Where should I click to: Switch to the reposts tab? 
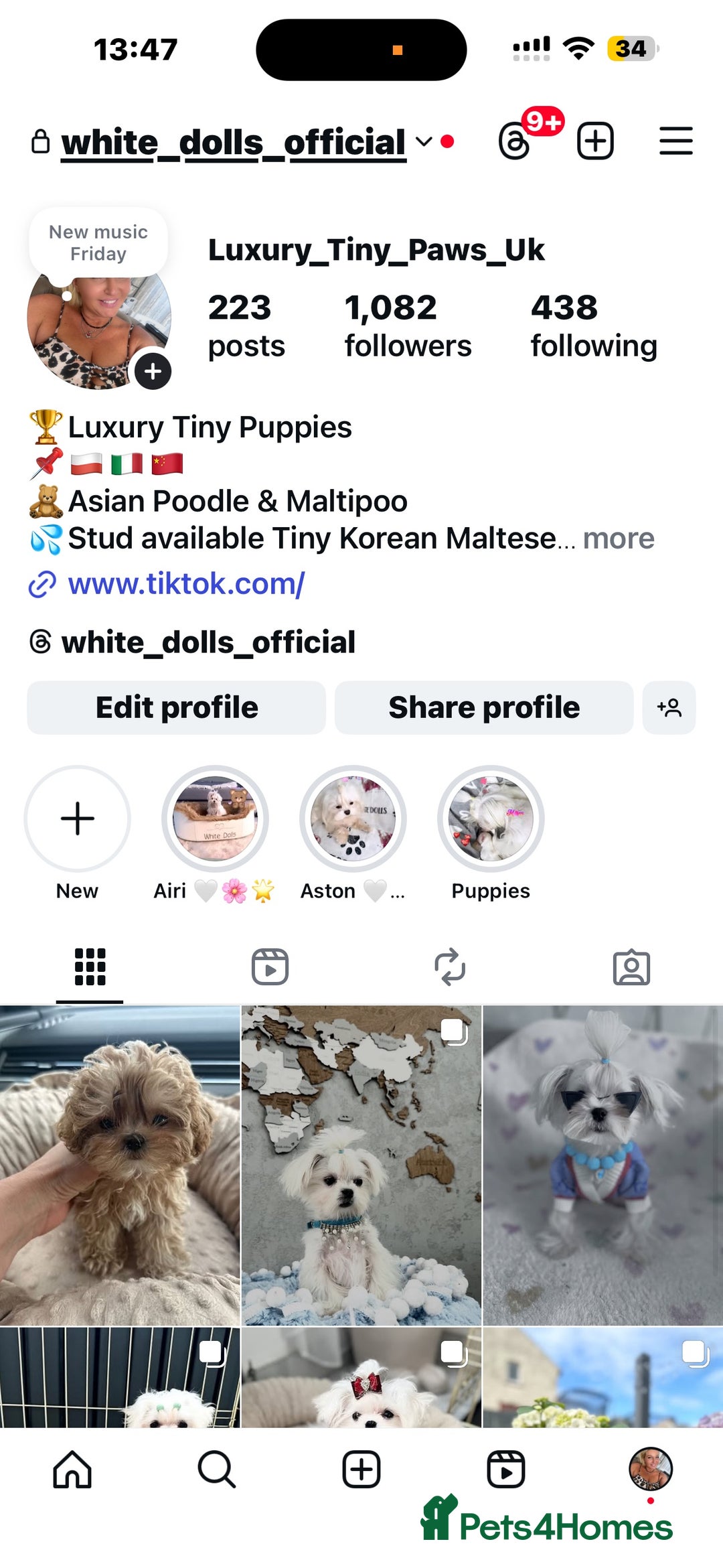click(x=450, y=967)
